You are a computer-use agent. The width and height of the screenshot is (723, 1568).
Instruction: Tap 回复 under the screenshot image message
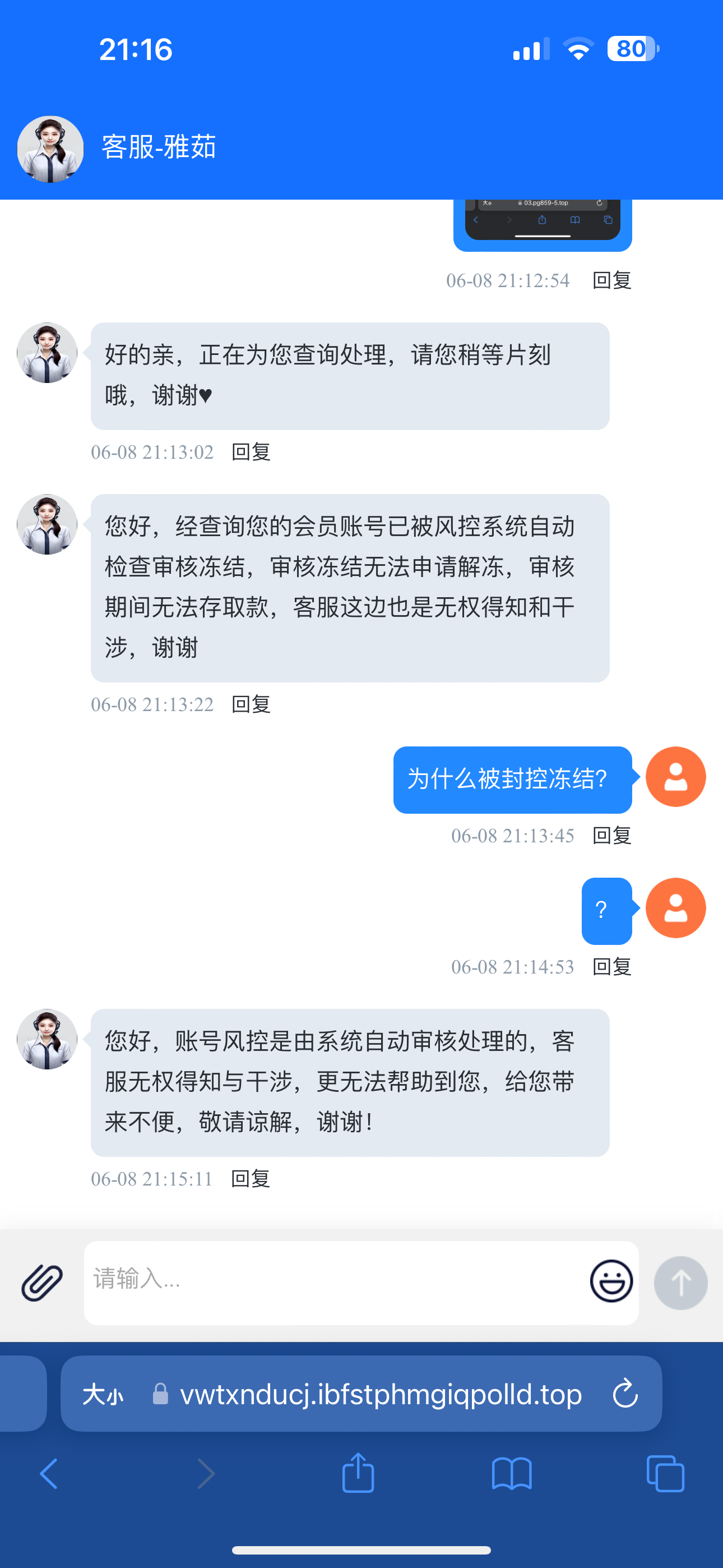[x=611, y=280]
